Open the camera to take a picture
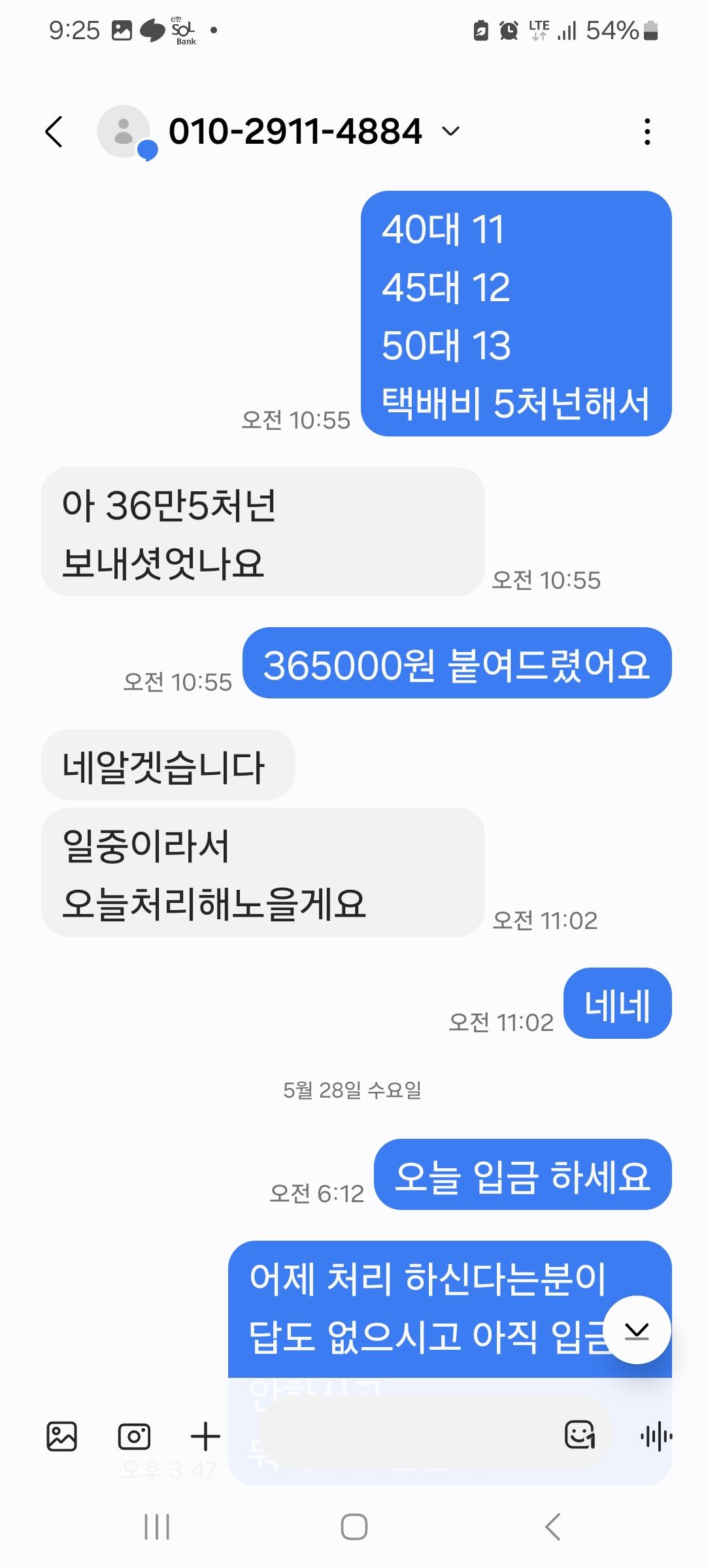706x1568 pixels. tap(134, 1436)
